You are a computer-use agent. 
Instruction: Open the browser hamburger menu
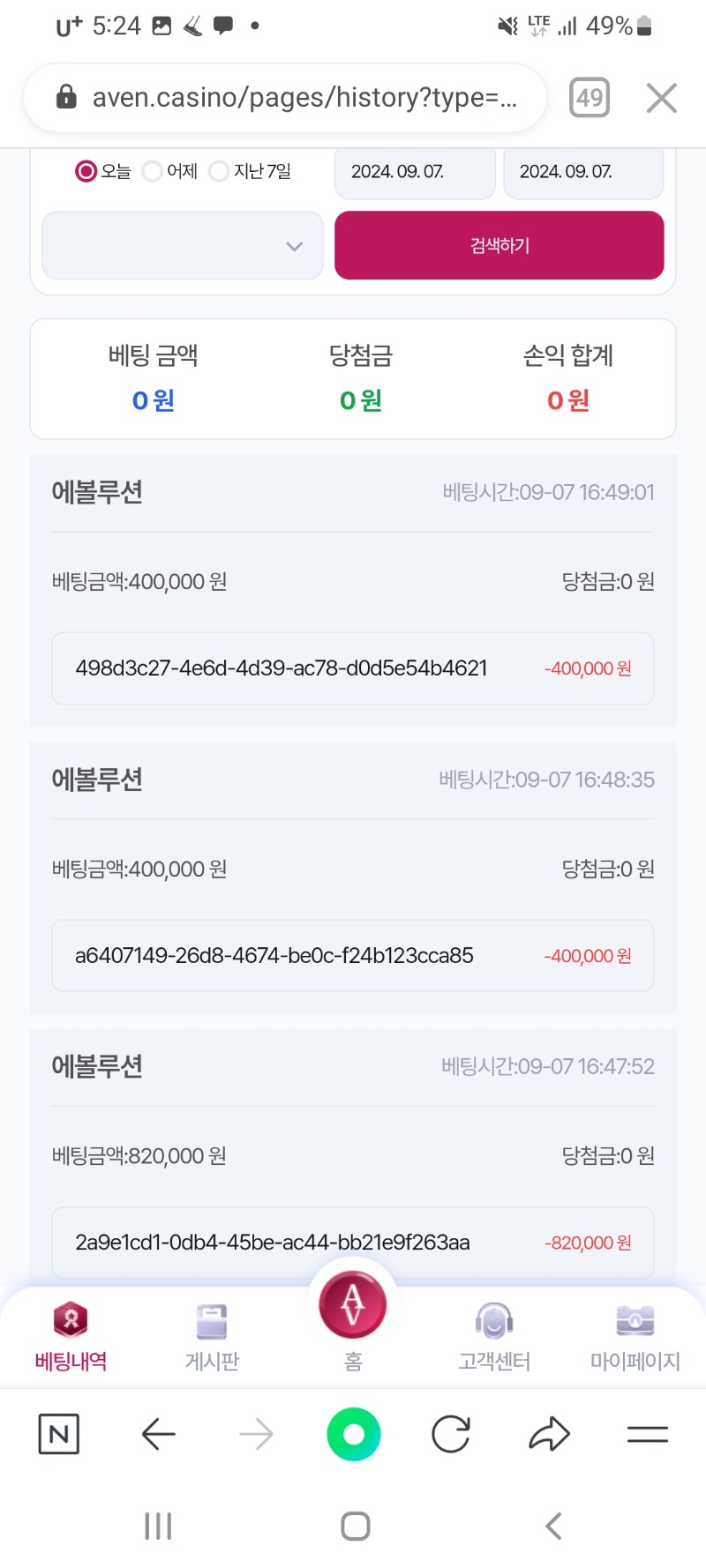[x=648, y=1435]
